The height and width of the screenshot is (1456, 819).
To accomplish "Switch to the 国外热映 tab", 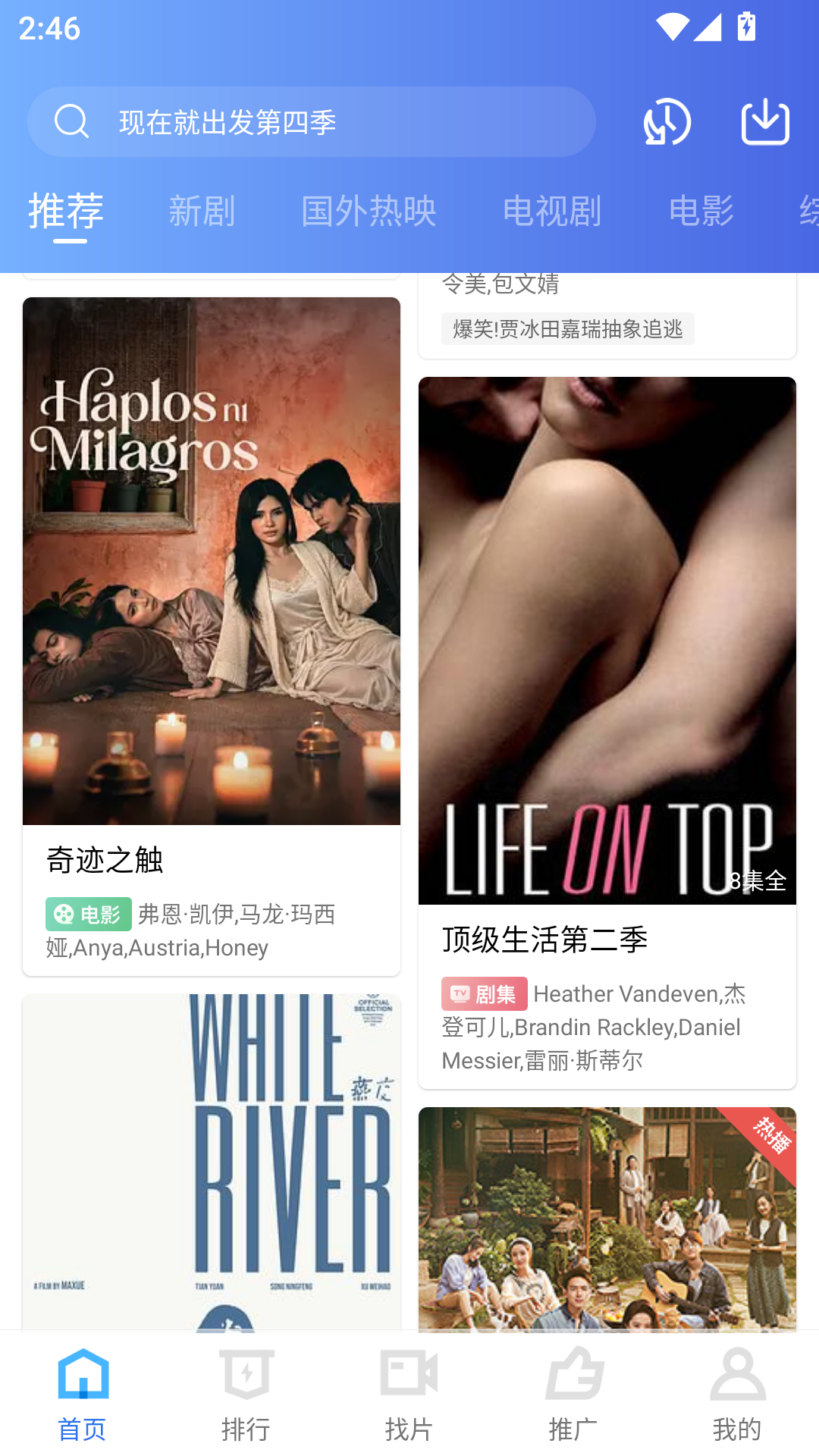I will pyautogui.click(x=369, y=211).
